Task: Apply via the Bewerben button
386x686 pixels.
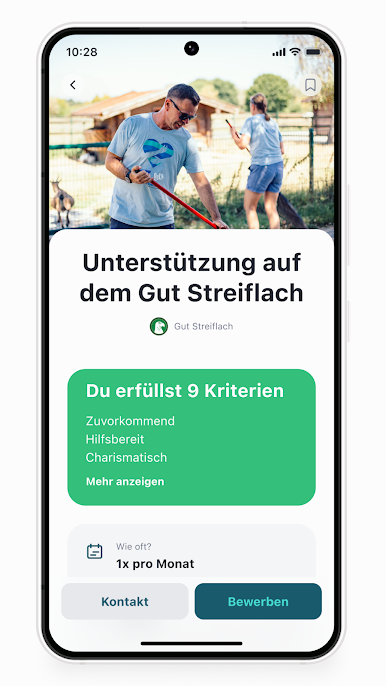Action: 258,601
